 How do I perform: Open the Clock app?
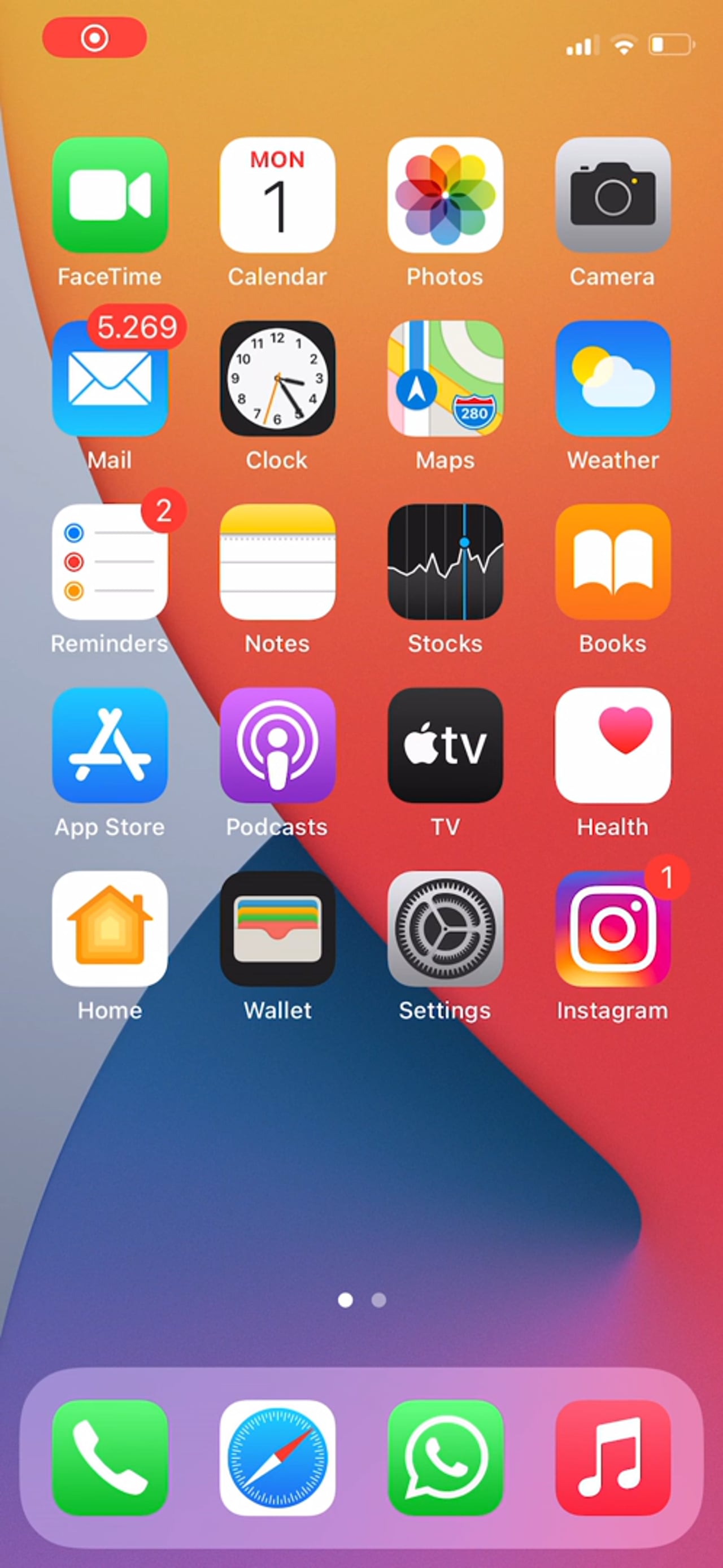[277, 378]
